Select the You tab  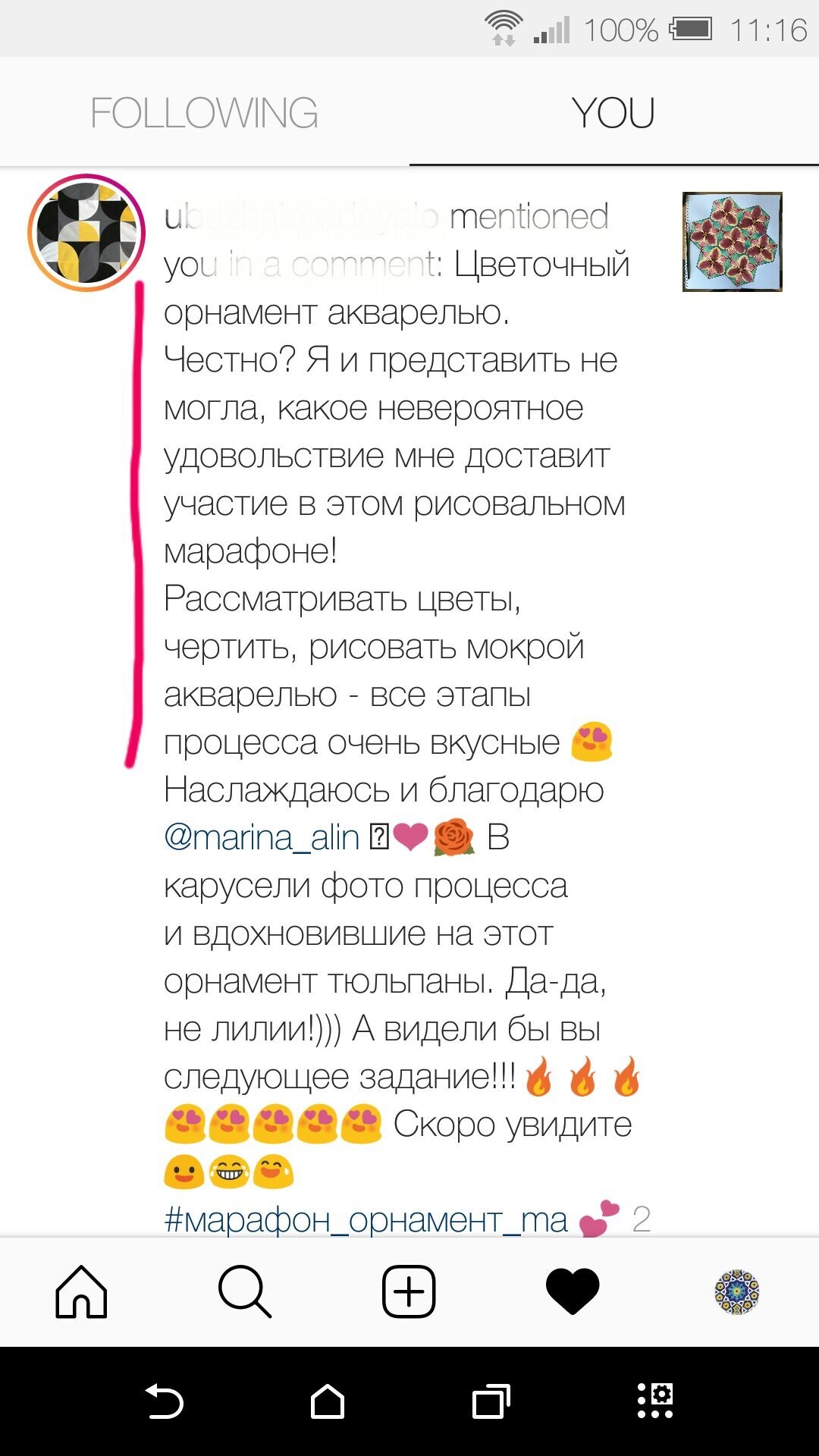point(613,113)
